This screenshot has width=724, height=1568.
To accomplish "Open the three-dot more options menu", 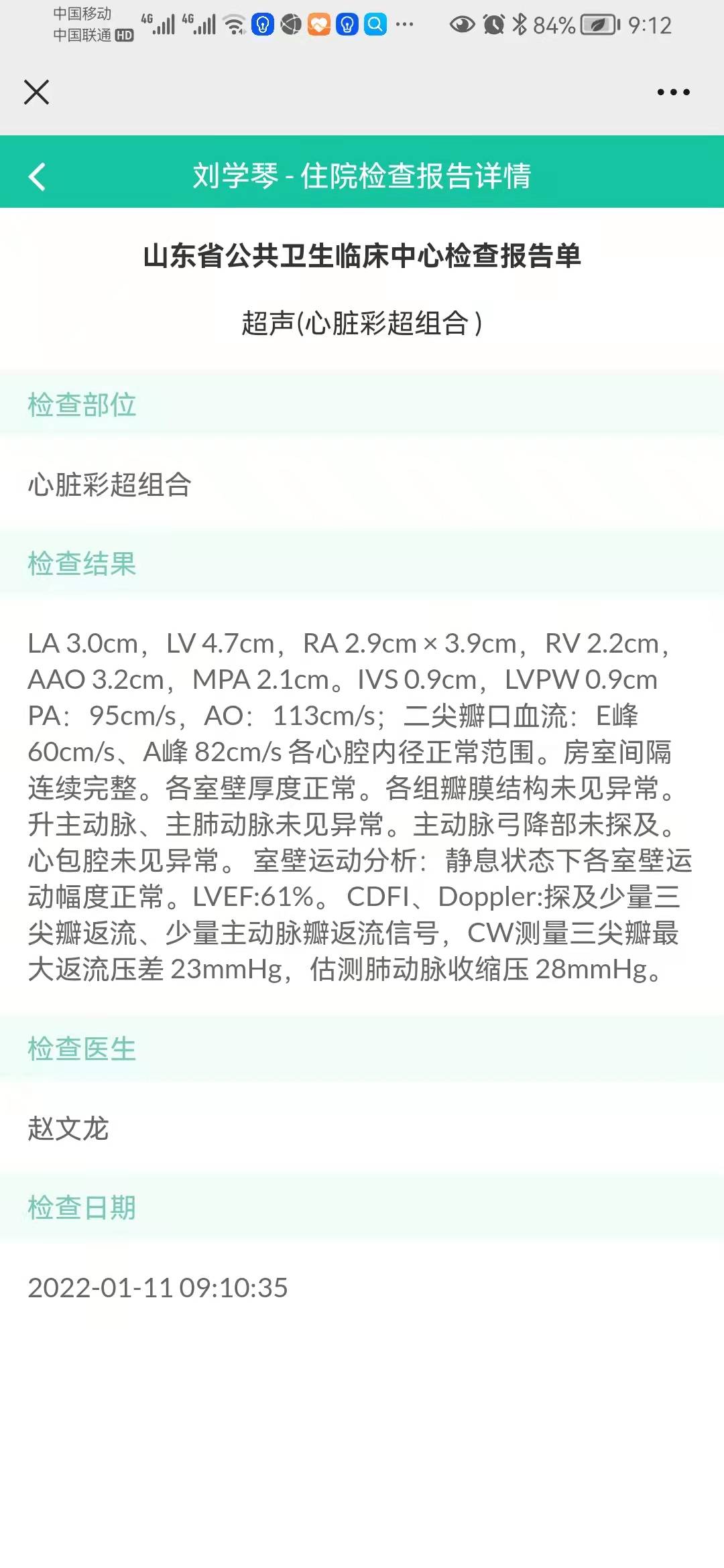I will [x=673, y=92].
